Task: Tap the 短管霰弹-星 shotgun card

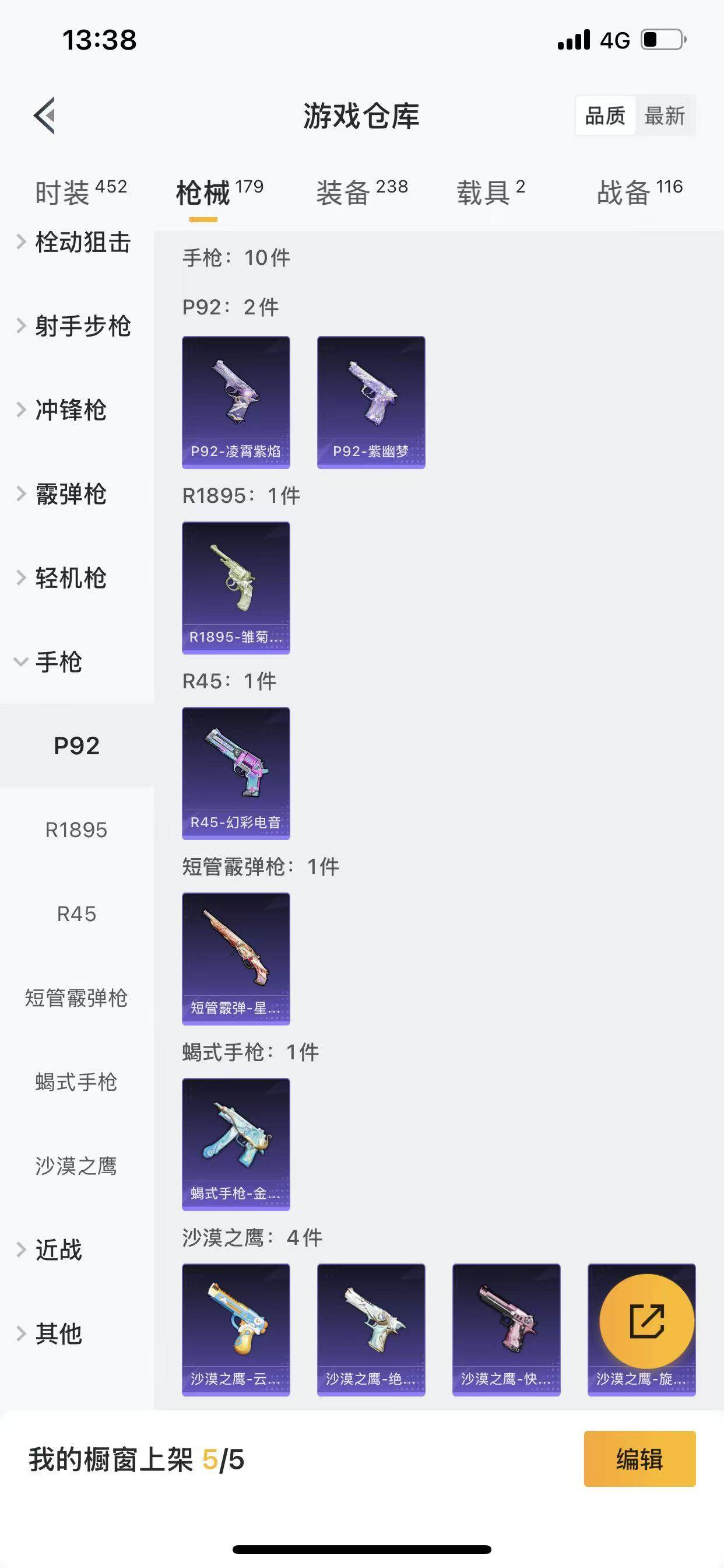Action: tap(236, 958)
